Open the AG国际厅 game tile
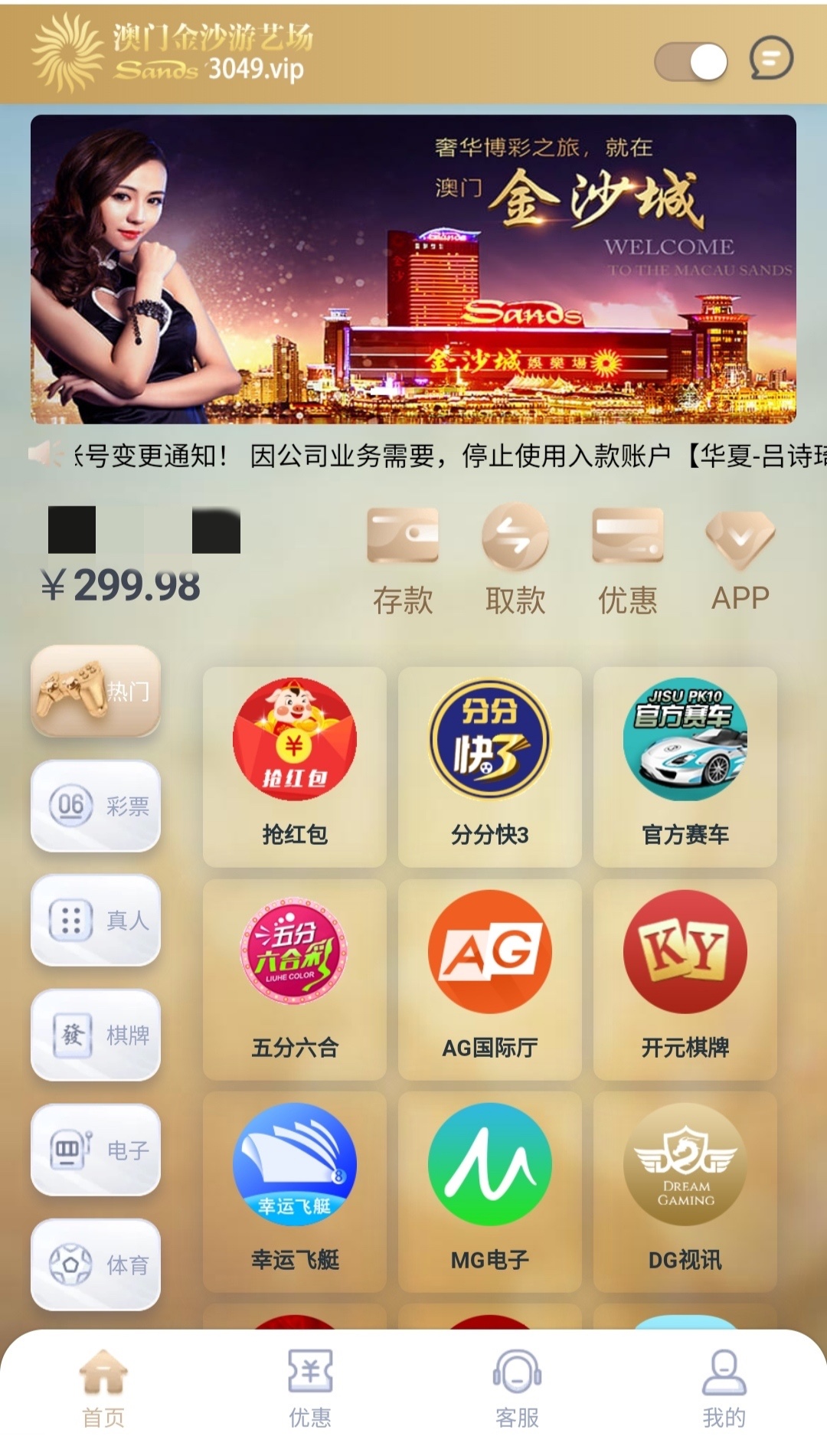This screenshot has height=1456, width=827. [x=490, y=979]
